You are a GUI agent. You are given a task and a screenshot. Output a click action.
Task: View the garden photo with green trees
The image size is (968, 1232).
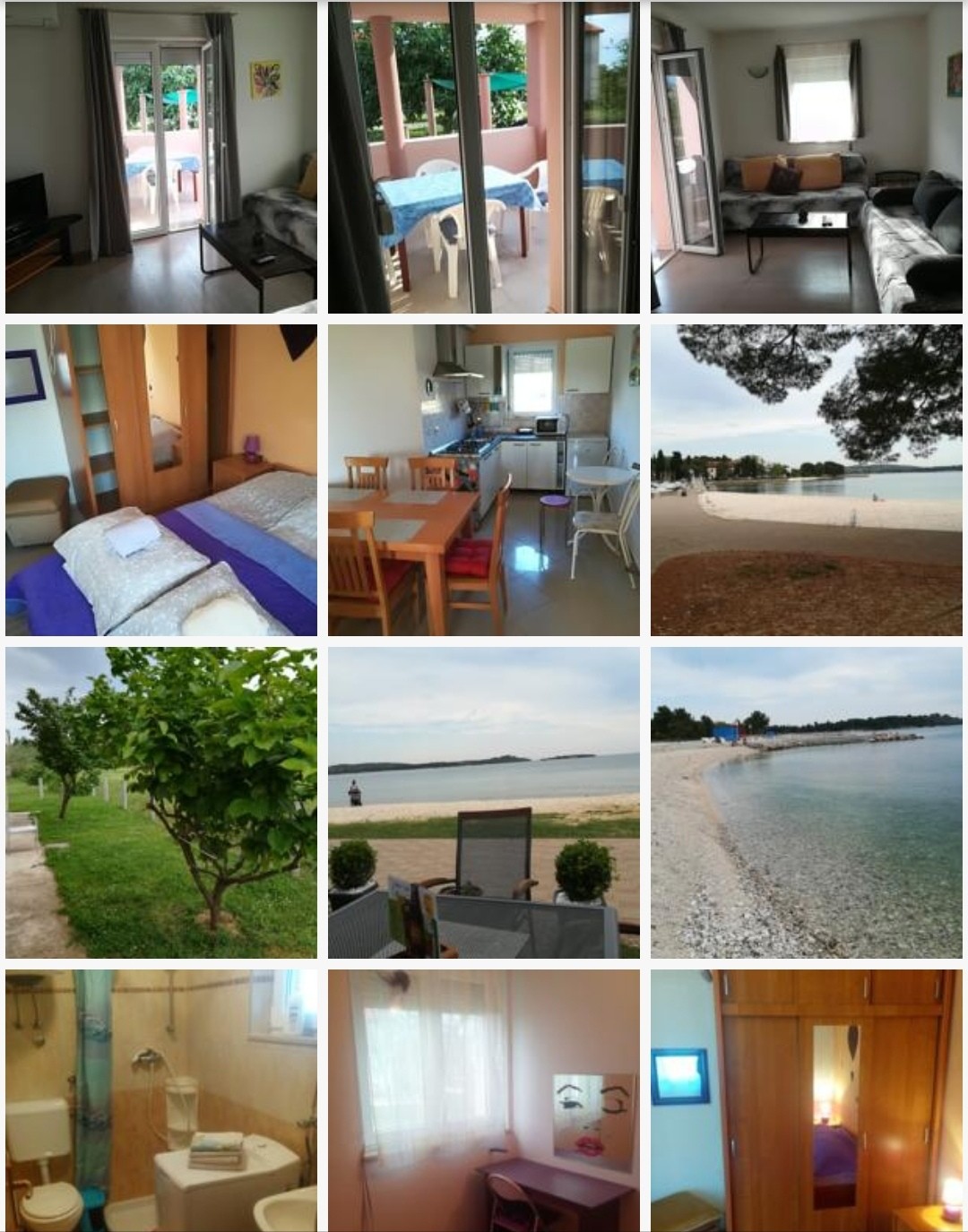click(x=161, y=803)
